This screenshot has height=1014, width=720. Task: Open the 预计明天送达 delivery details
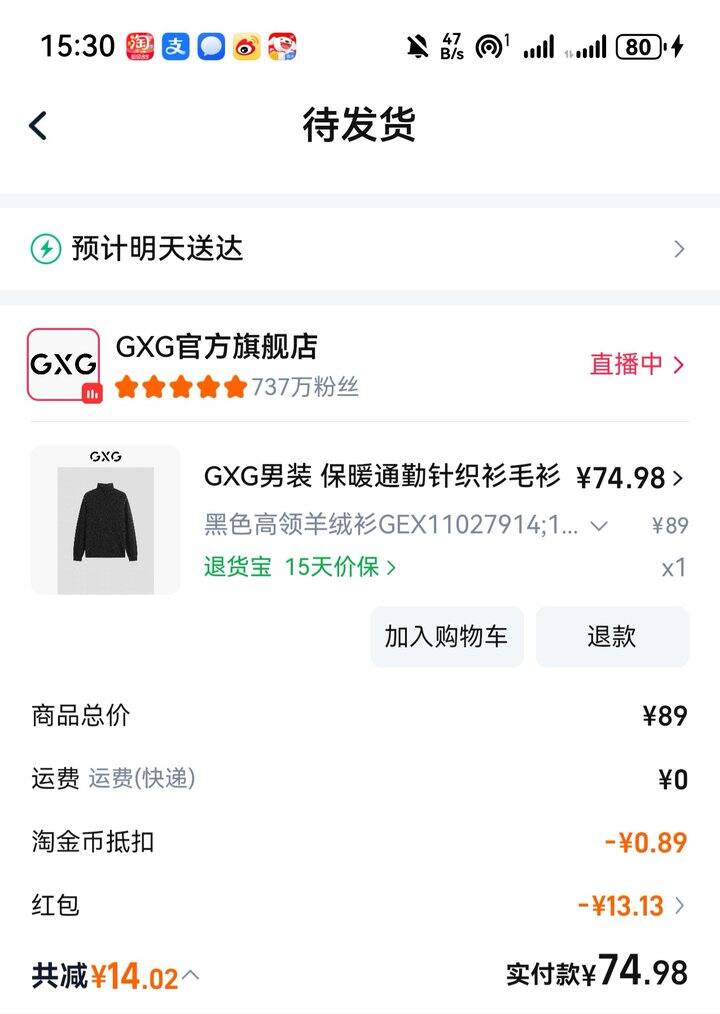(x=360, y=249)
